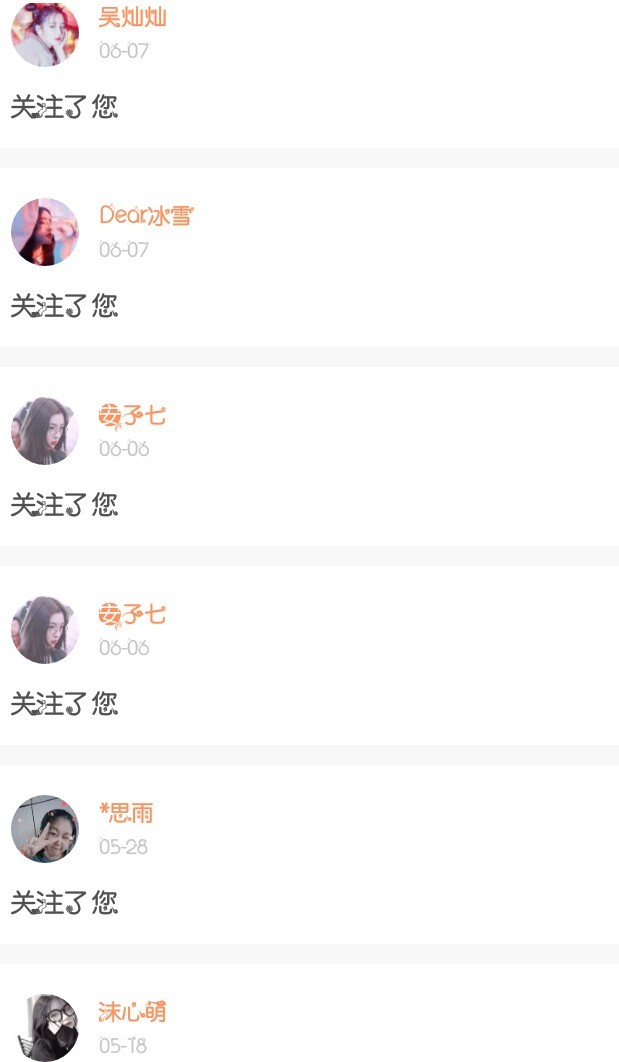Open the username Dear冰雪

click(146, 215)
